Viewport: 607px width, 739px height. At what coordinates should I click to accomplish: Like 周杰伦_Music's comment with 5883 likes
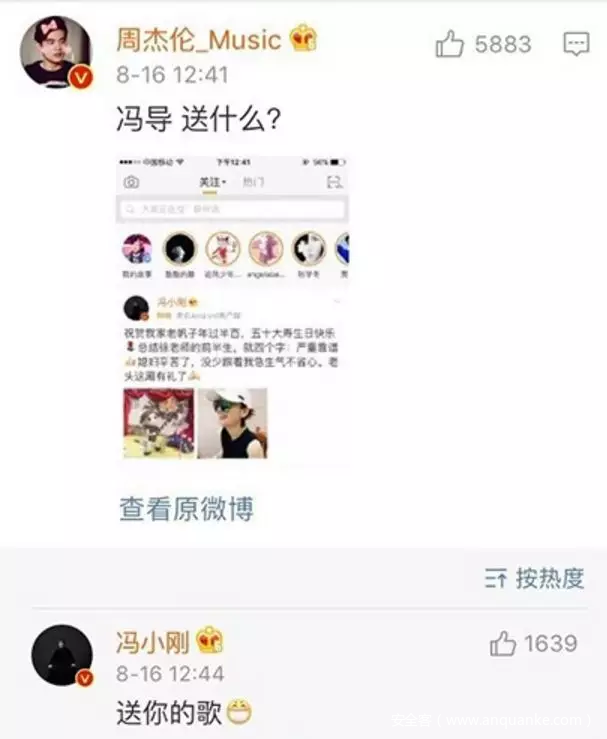pyautogui.click(x=451, y=44)
